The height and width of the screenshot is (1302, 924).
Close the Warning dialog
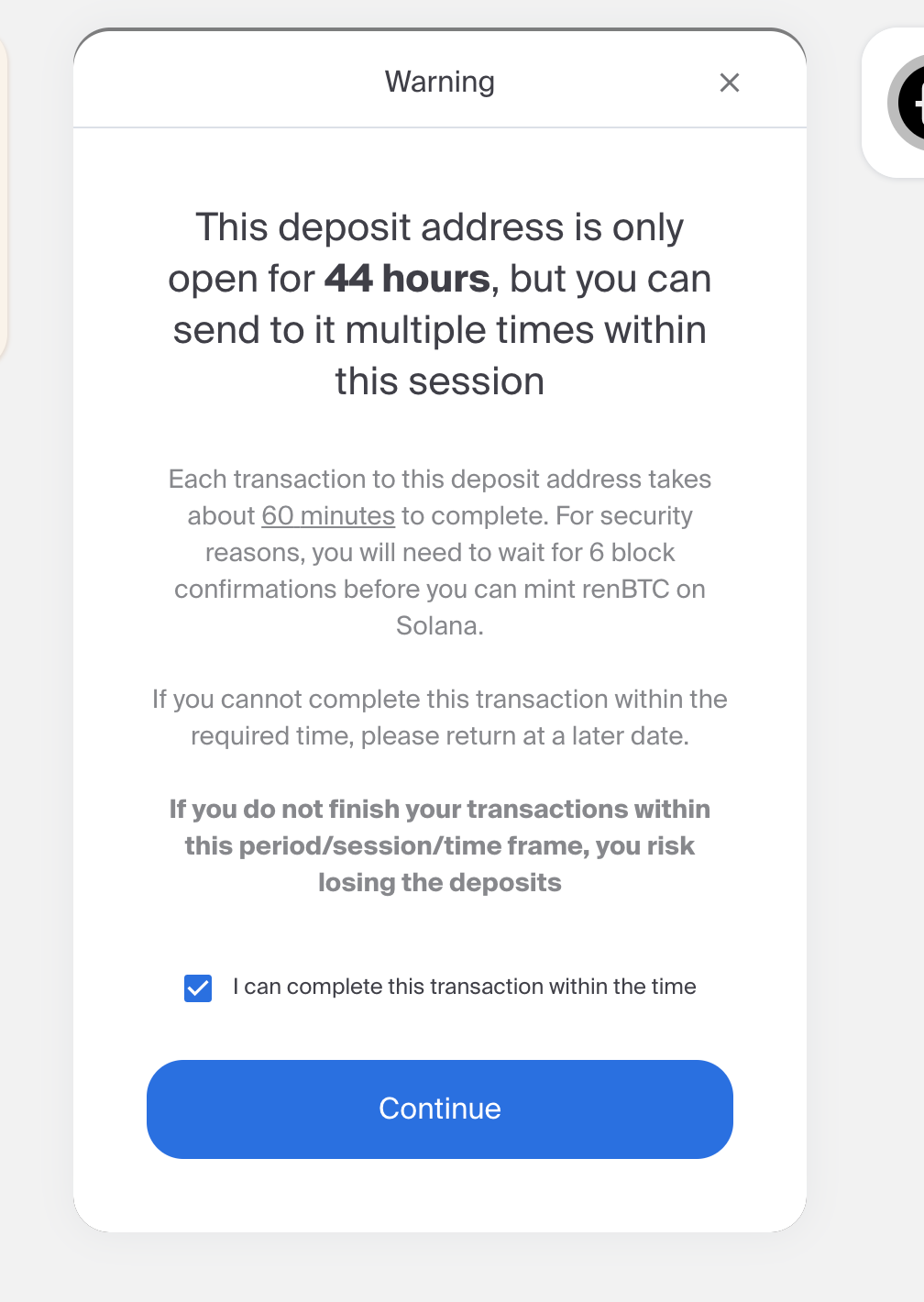[730, 83]
